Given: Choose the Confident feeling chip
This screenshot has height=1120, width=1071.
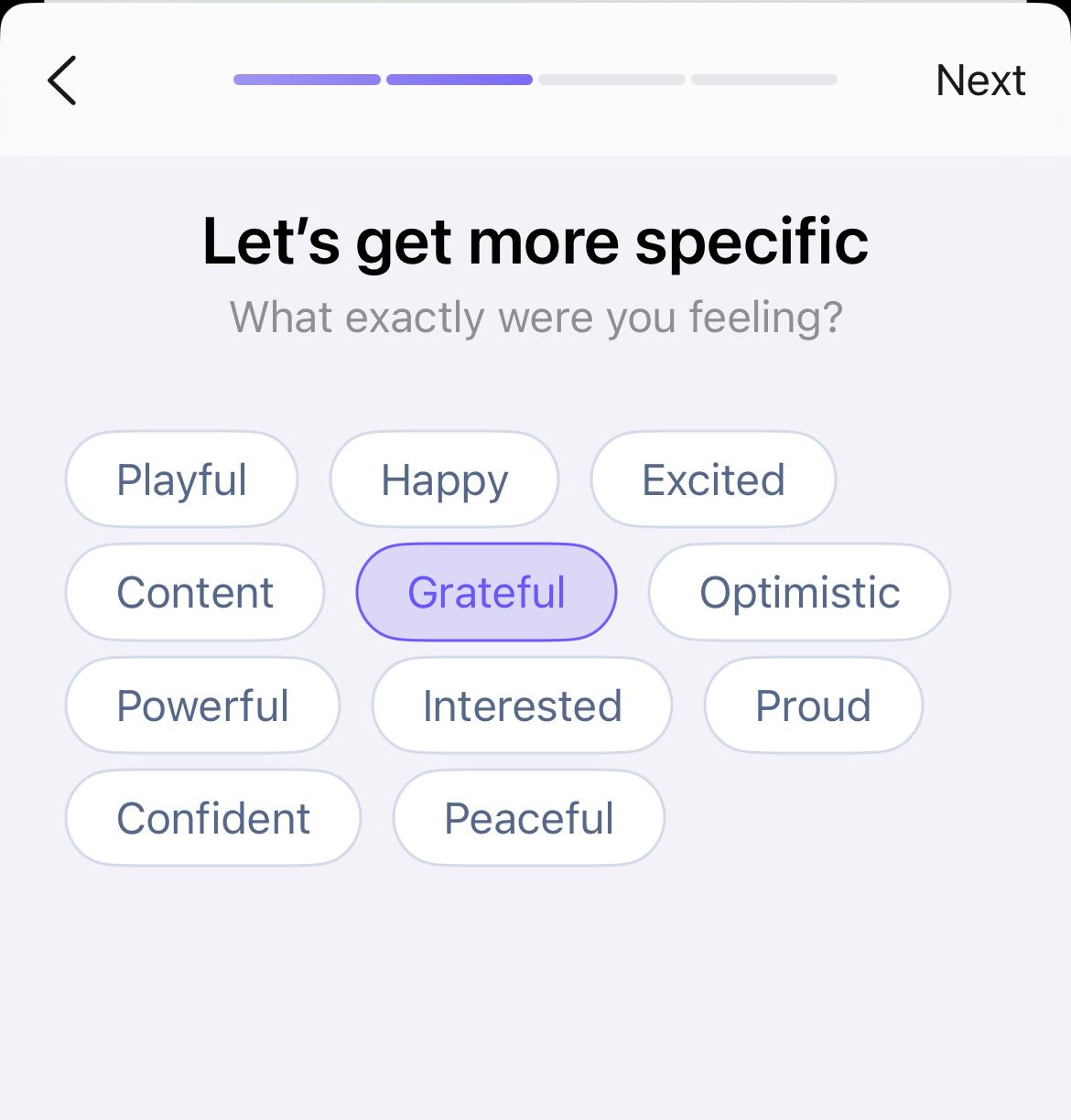Looking at the screenshot, I should pos(212,818).
